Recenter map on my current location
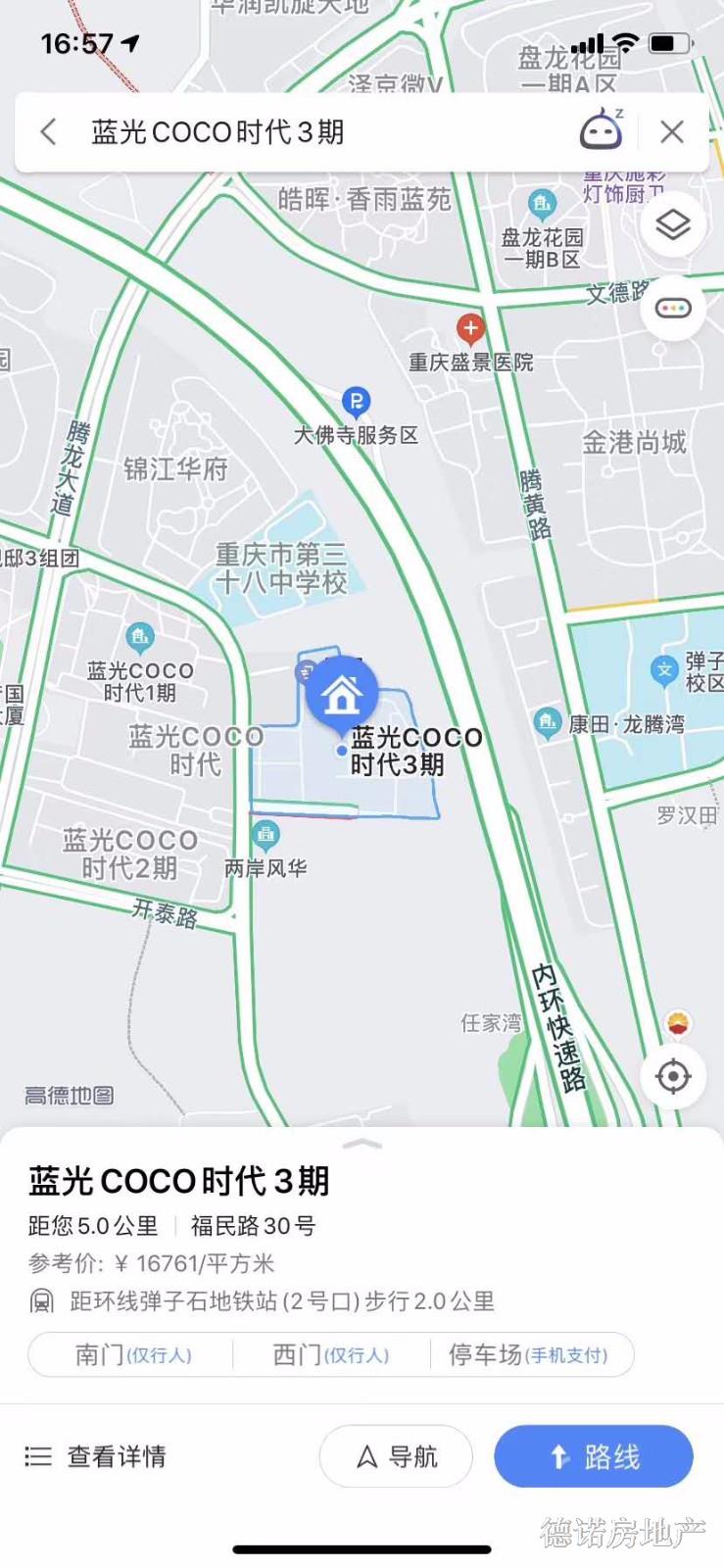The image size is (724, 1568). (672, 1076)
